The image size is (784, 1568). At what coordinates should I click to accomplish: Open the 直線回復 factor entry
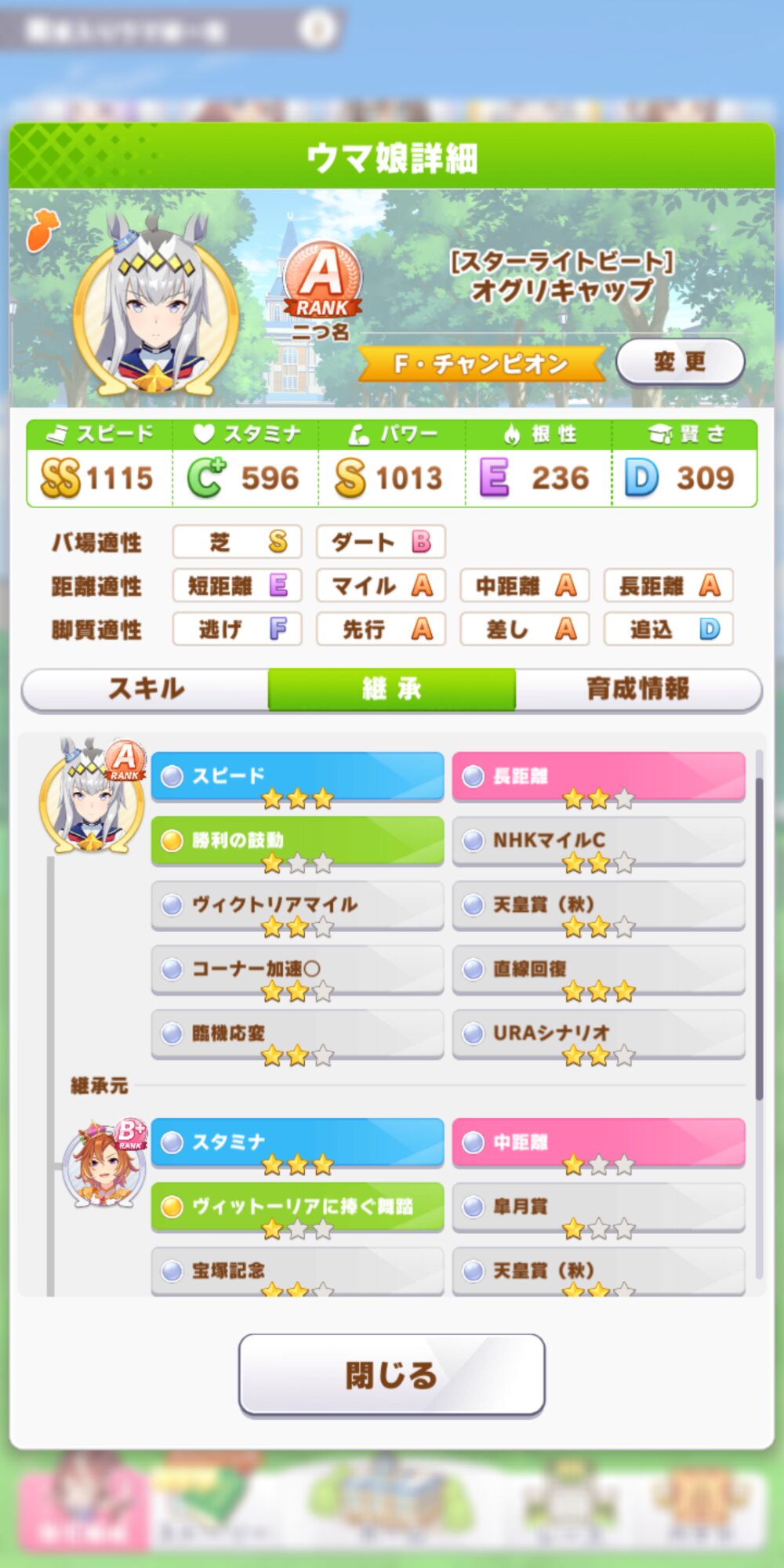pyautogui.click(x=598, y=970)
